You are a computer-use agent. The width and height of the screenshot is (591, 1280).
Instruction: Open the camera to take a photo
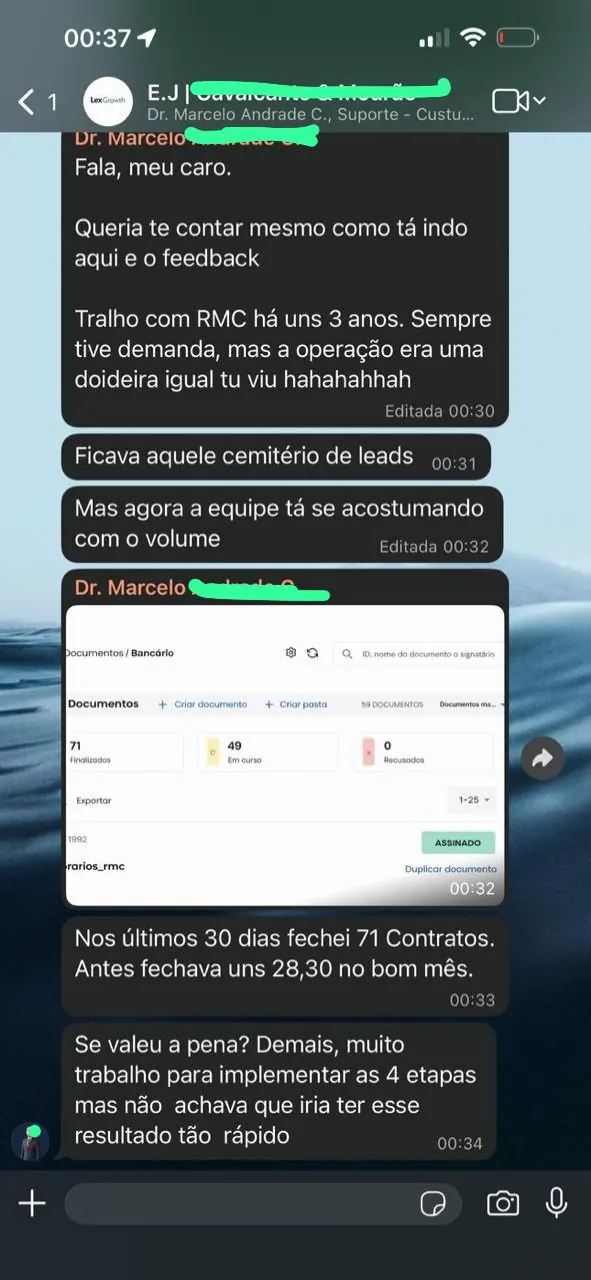point(503,1203)
